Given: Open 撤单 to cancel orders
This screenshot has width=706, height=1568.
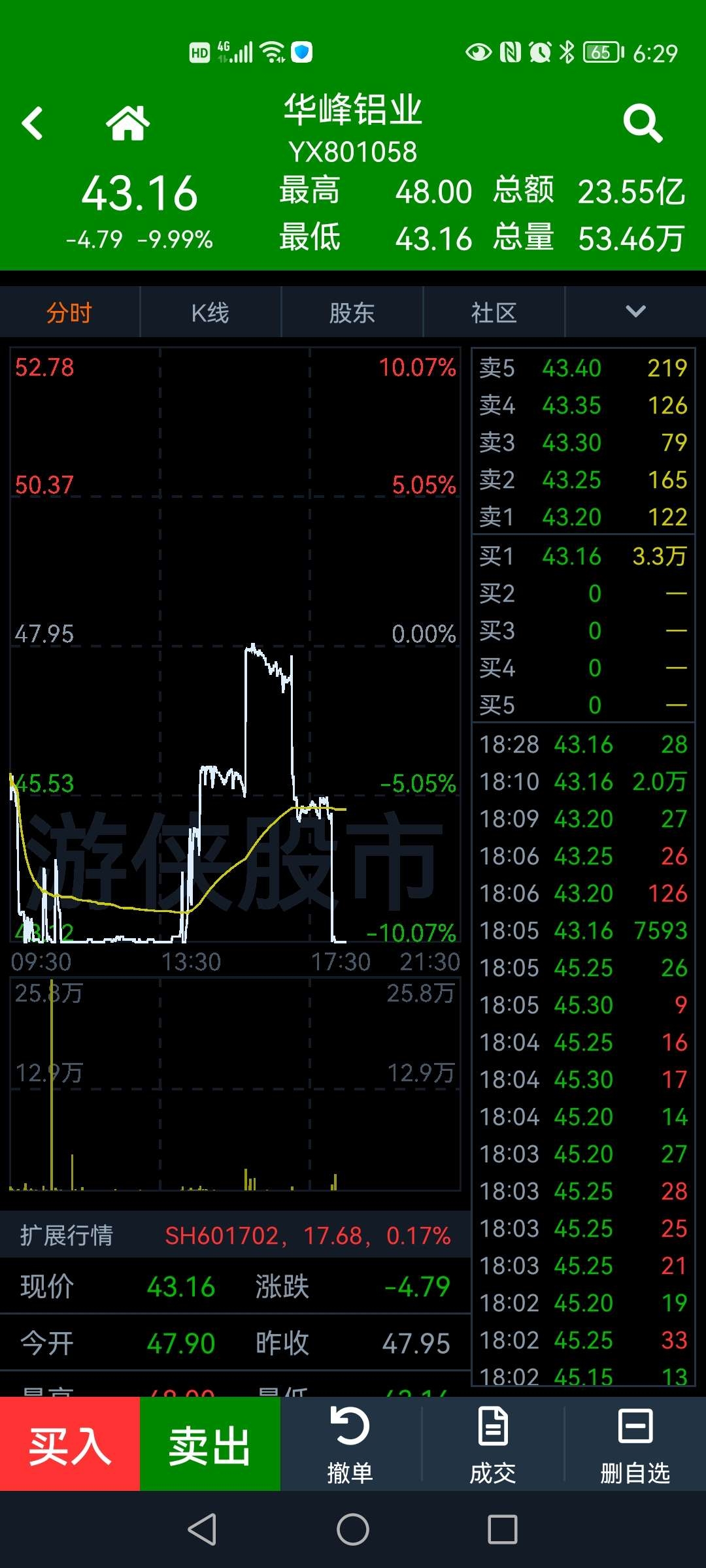Looking at the screenshot, I should (x=350, y=1445).
